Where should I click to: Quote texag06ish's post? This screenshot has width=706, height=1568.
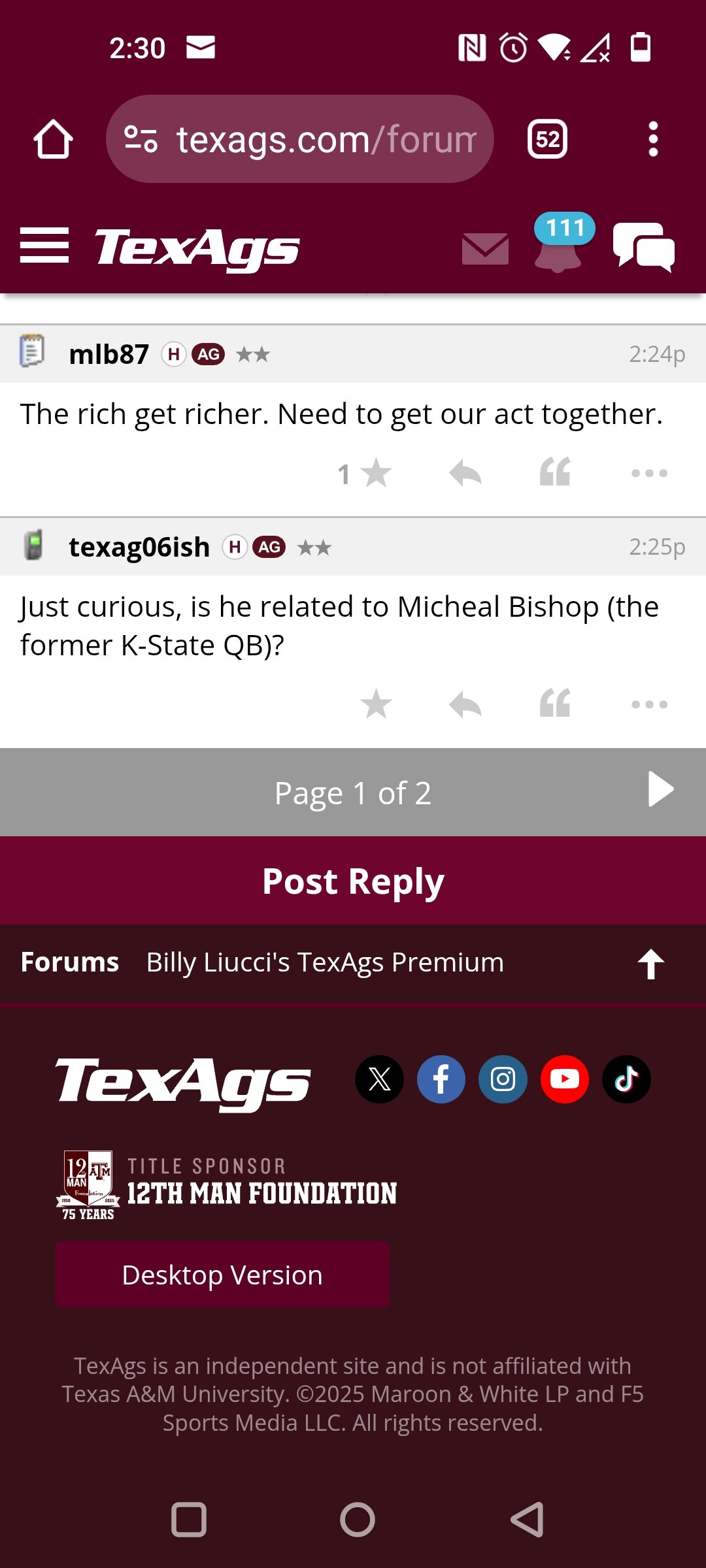click(x=555, y=703)
